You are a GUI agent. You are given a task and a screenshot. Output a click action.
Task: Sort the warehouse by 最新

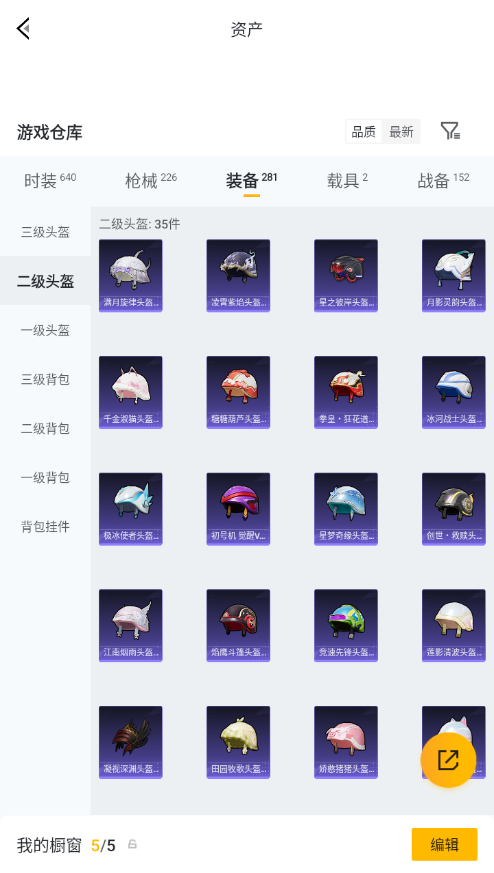(401, 132)
